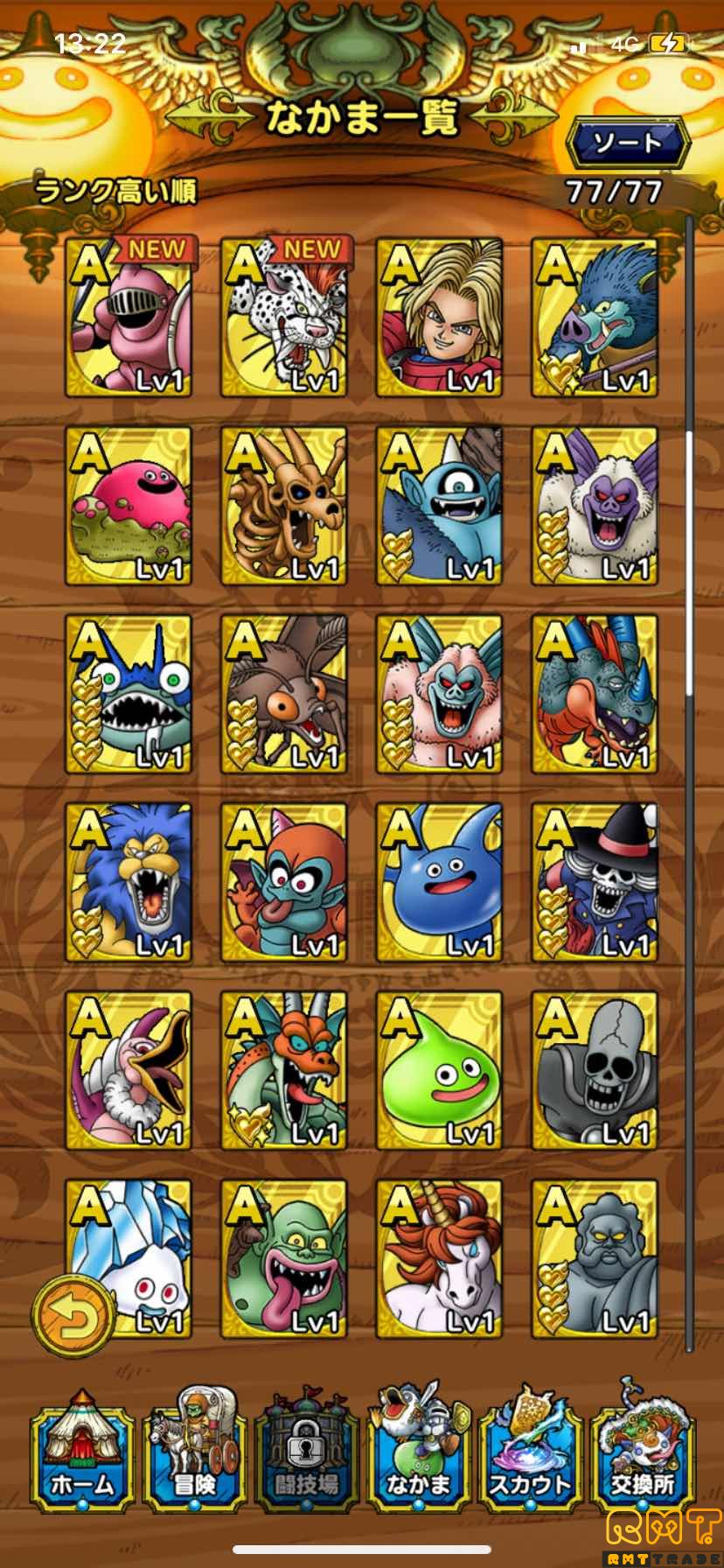Open the stone statue man card
This screenshot has width=724, height=1568.
pyautogui.click(x=595, y=1259)
